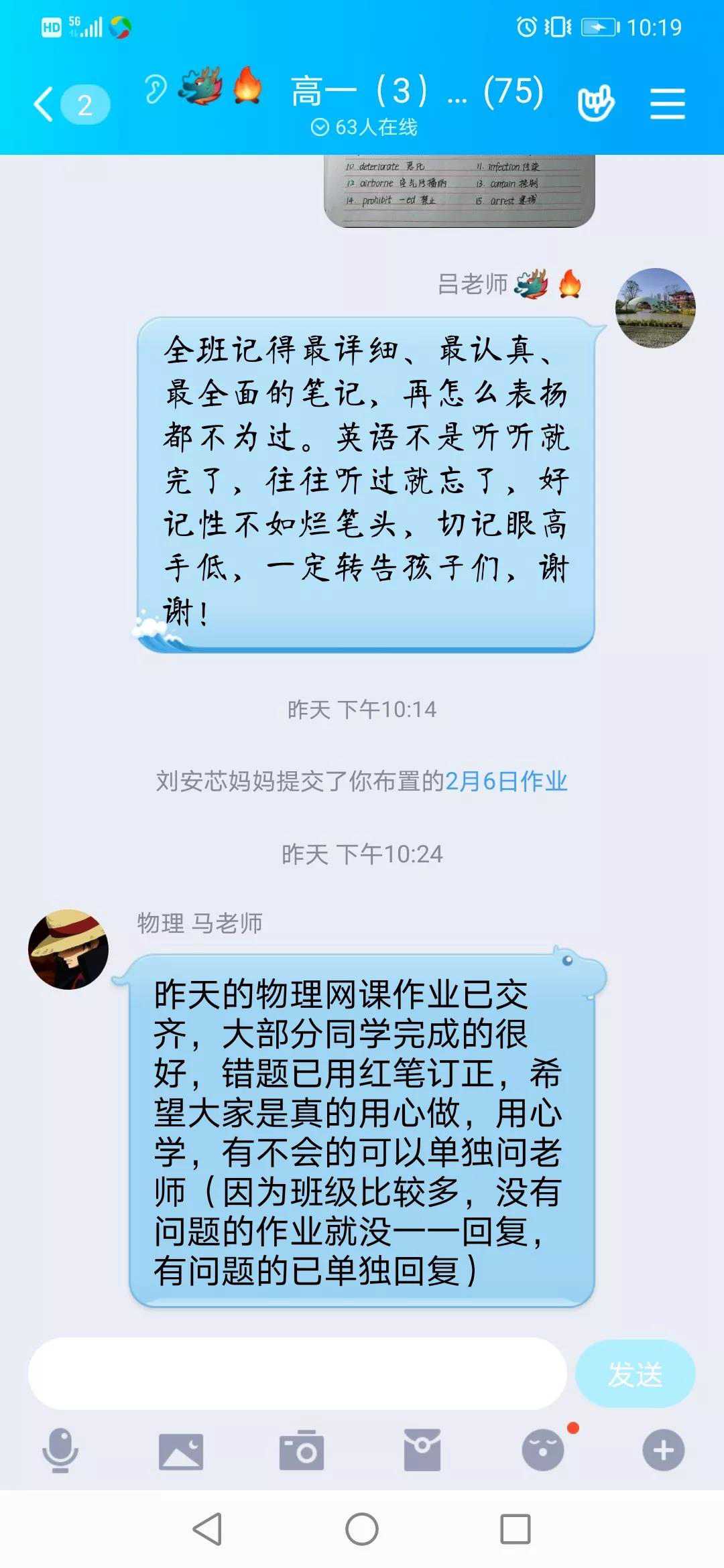Tap the 发送 send button
724x1568 pixels.
pos(634,1374)
